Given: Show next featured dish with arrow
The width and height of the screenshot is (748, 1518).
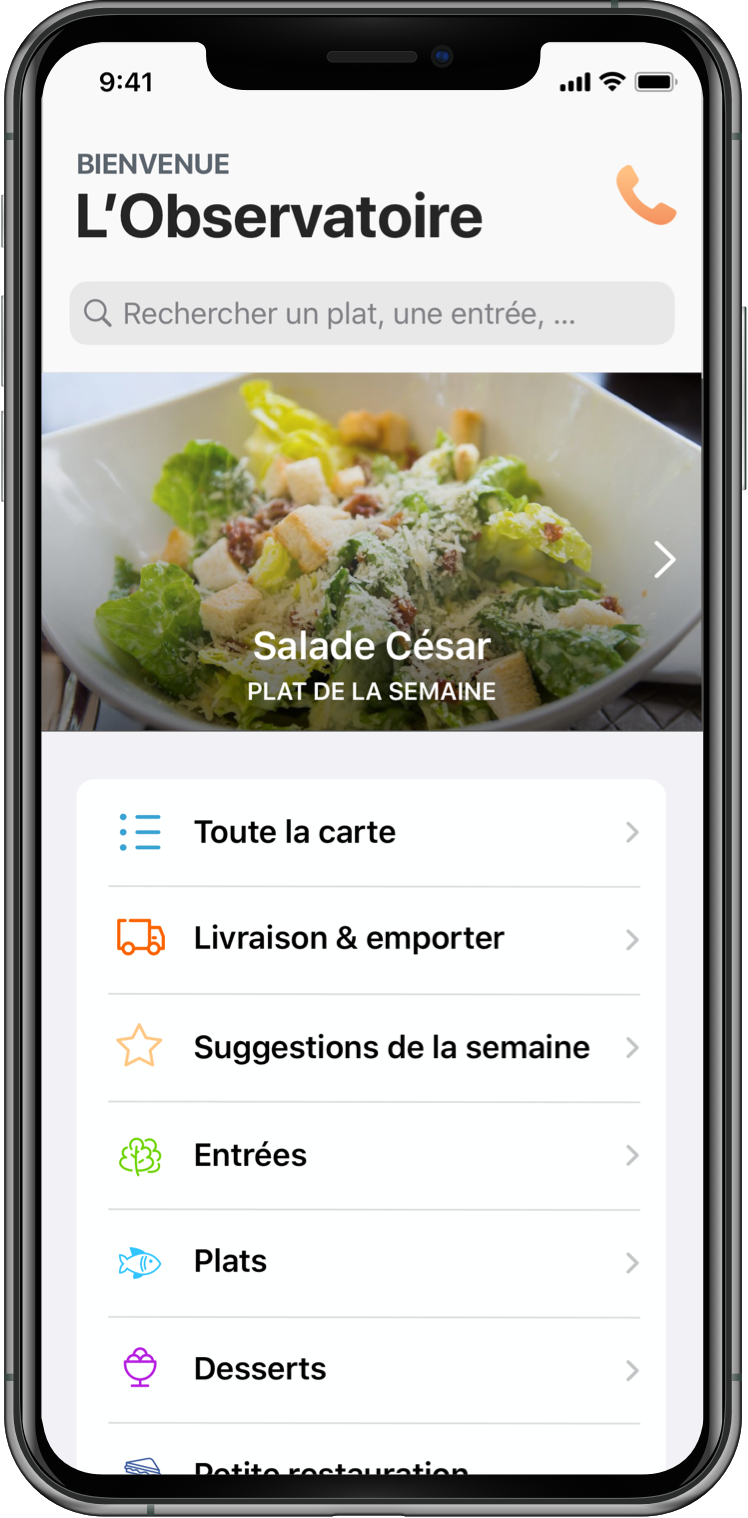Looking at the screenshot, I should [664, 560].
